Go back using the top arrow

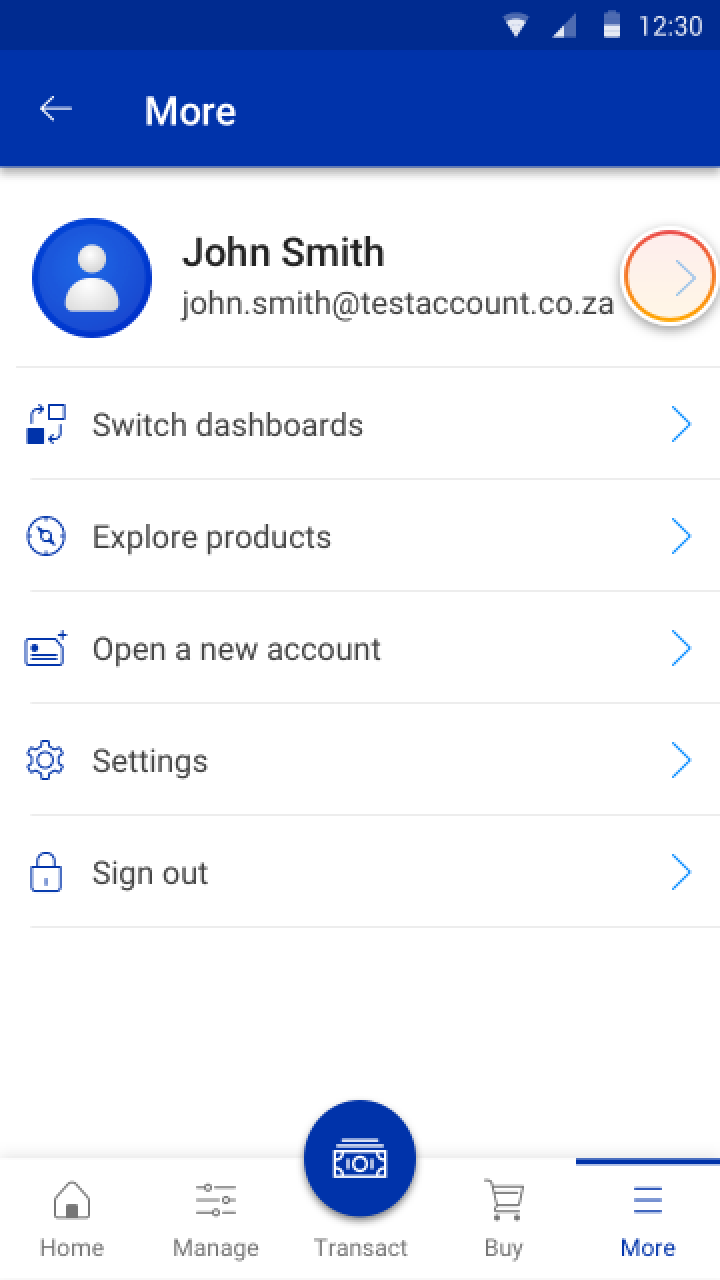click(x=56, y=110)
